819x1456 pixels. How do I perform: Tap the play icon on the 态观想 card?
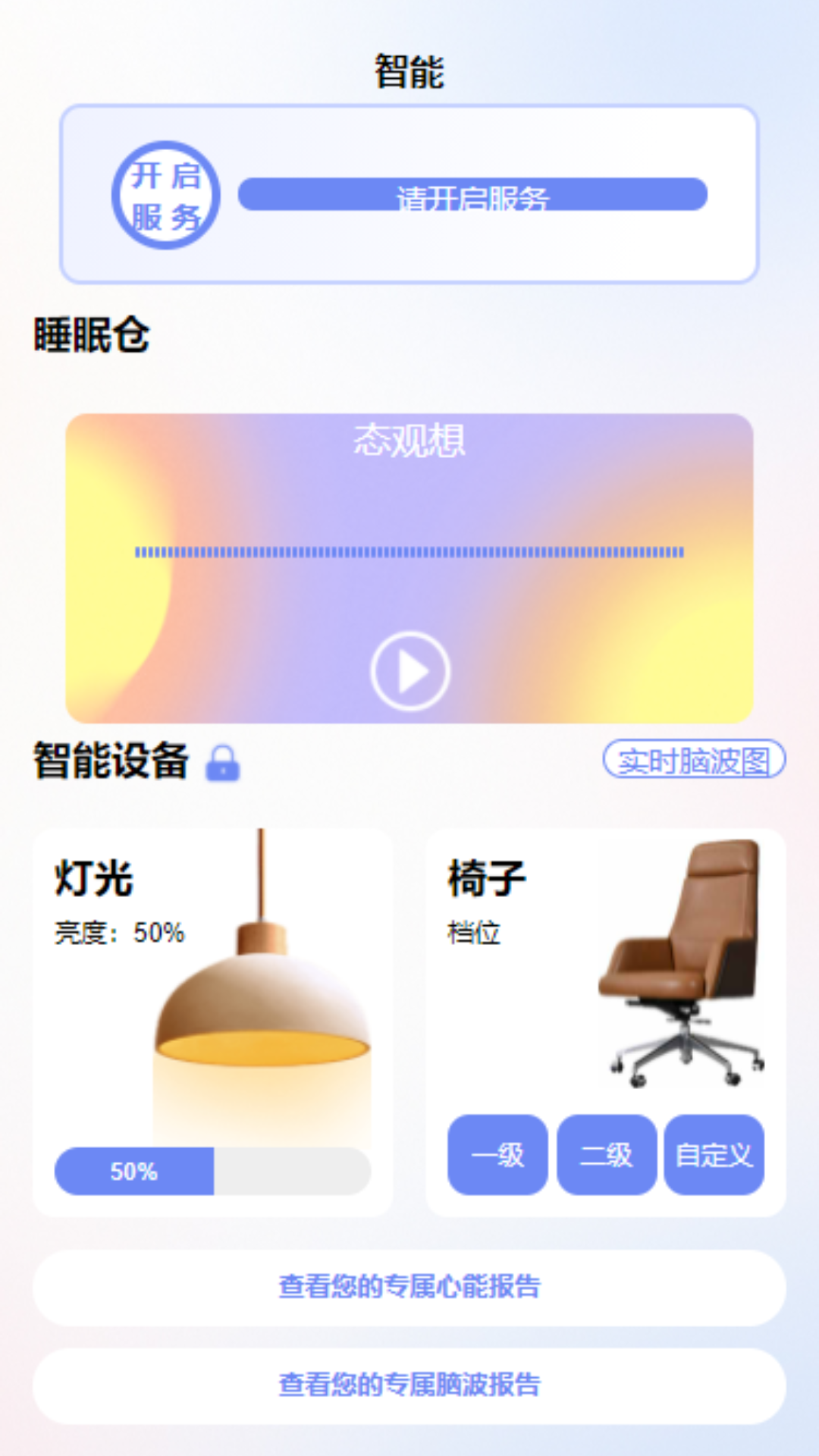(x=408, y=670)
